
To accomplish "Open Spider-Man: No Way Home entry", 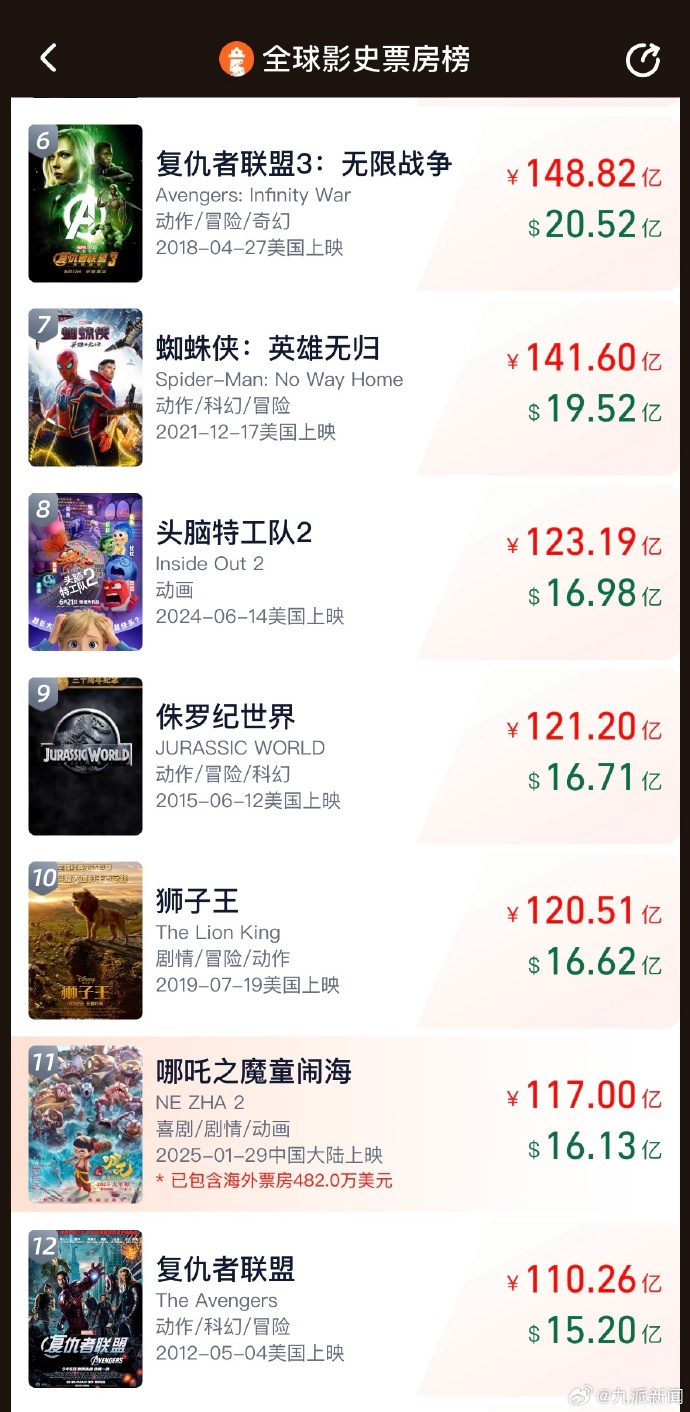I will coord(345,388).
